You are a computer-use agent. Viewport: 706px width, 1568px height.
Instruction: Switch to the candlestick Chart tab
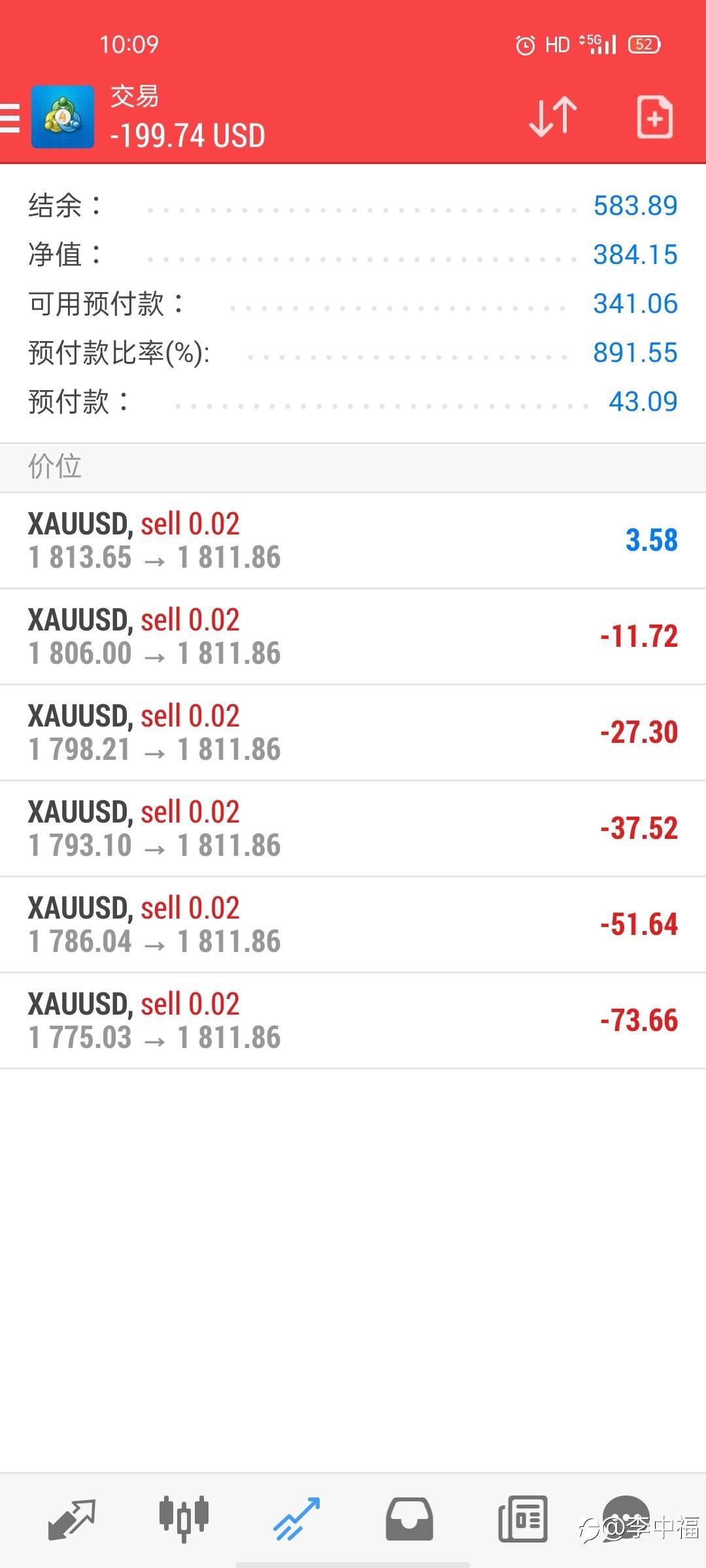[x=184, y=1518]
